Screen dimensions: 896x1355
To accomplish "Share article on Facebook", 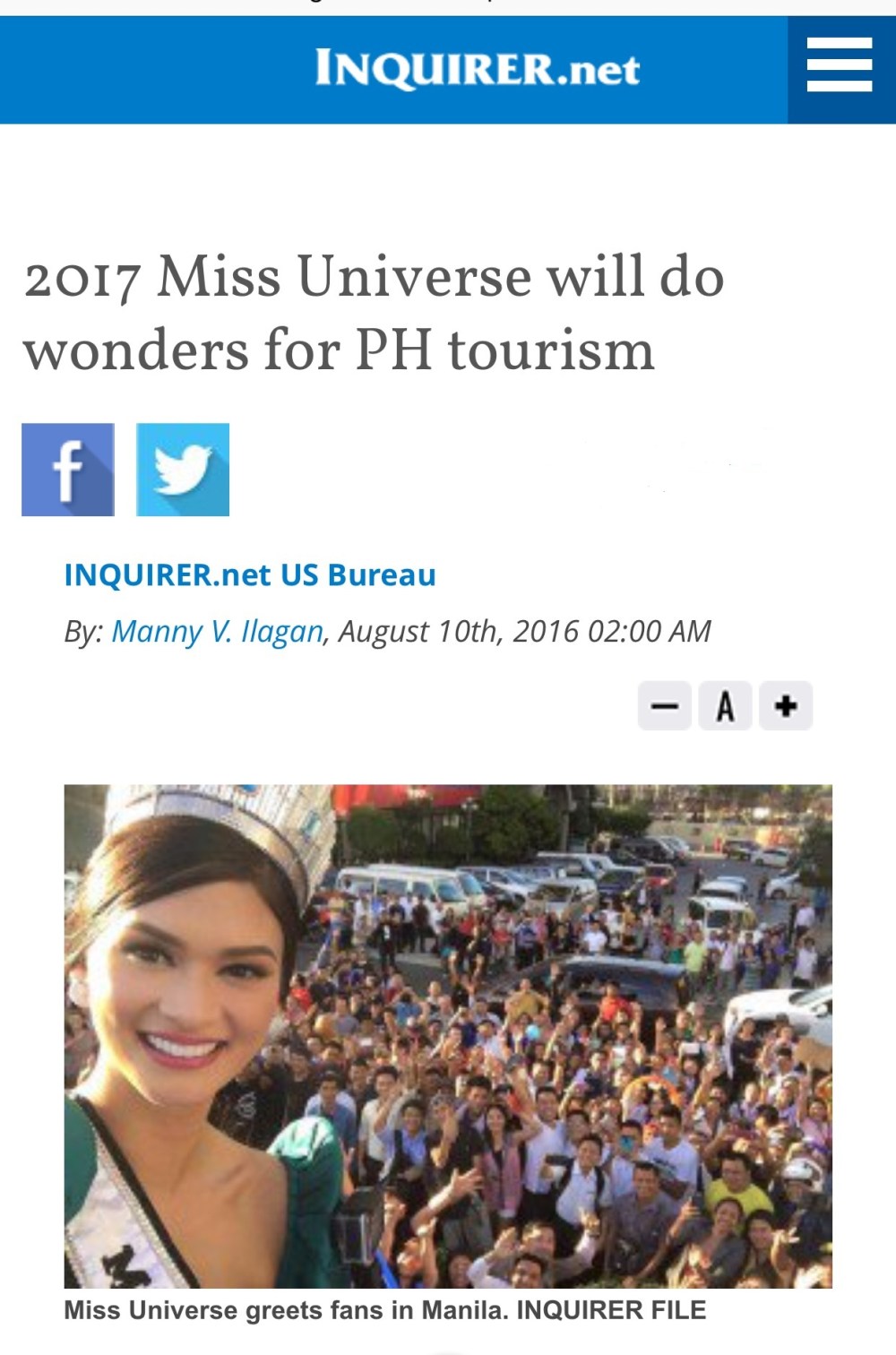I will pos(68,470).
